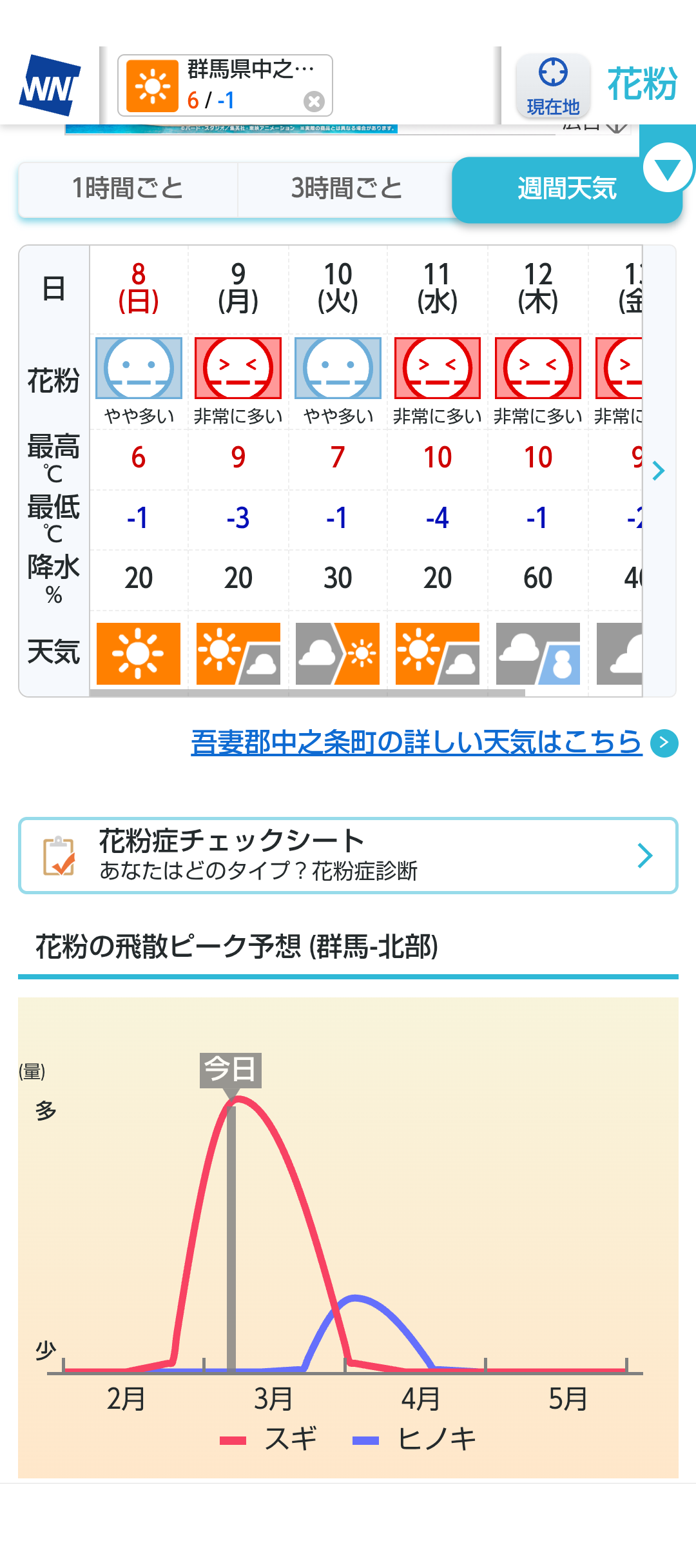Remove the saved 群馬県中之… location
This screenshot has width=696, height=1568.
tap(314, 101)
